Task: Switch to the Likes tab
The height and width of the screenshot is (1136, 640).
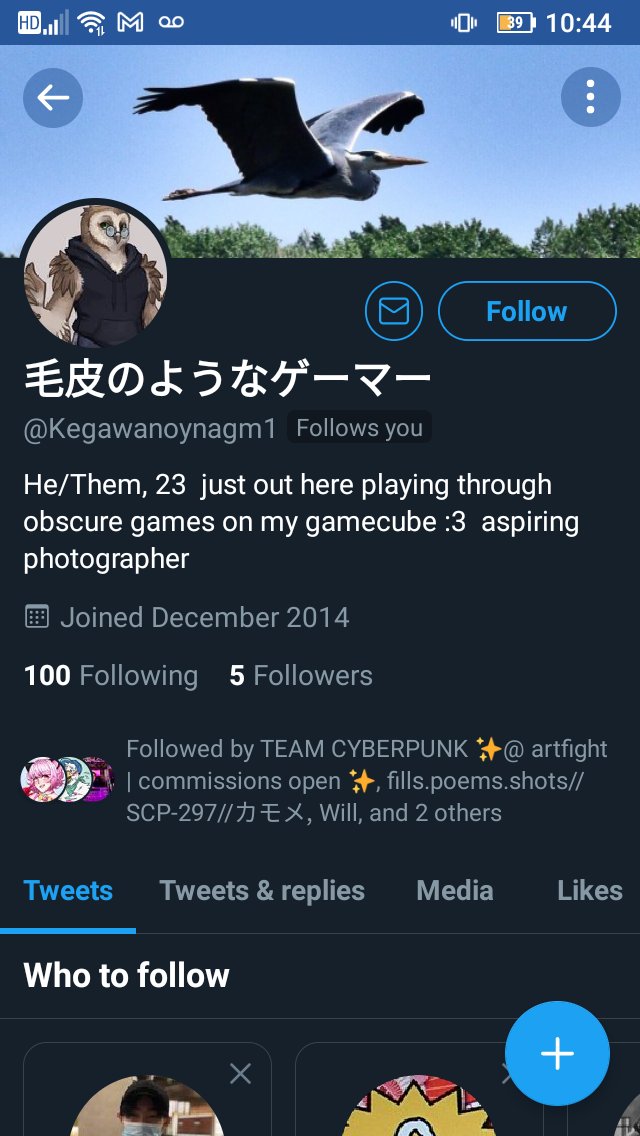Action: [x=589, y=891]
